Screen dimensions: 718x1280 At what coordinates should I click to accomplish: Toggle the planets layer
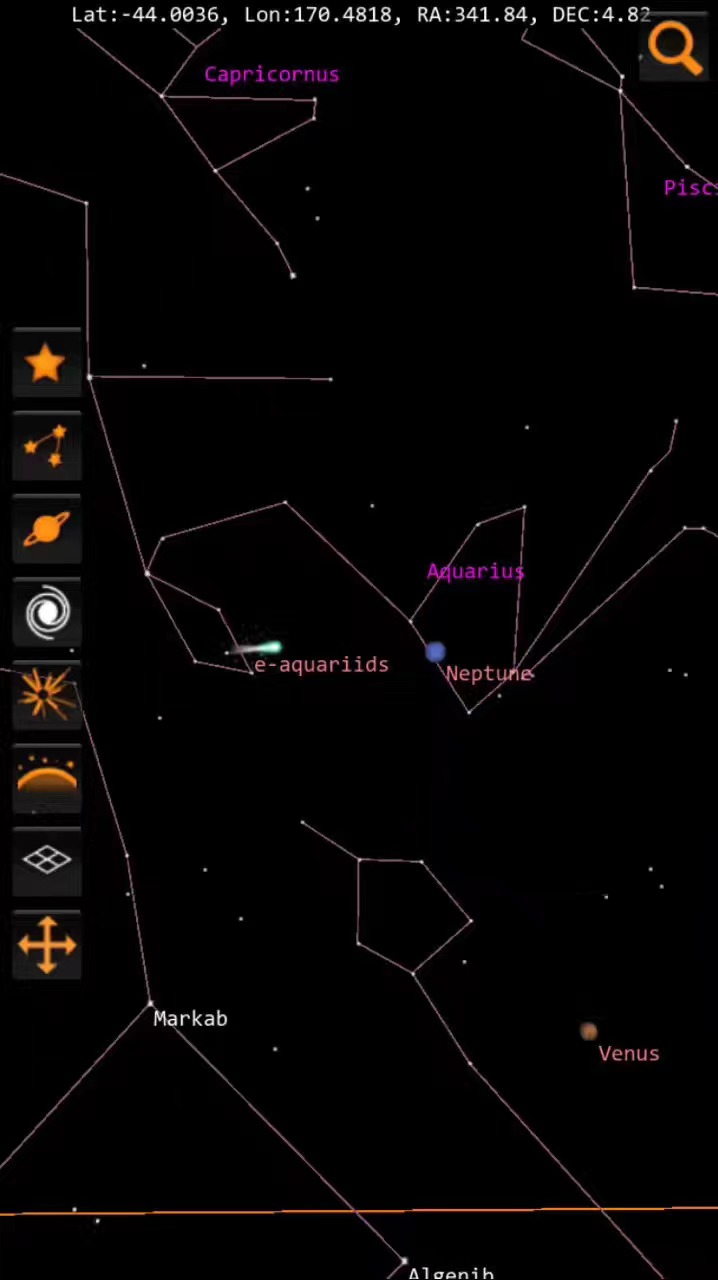(x=47, y=529)
